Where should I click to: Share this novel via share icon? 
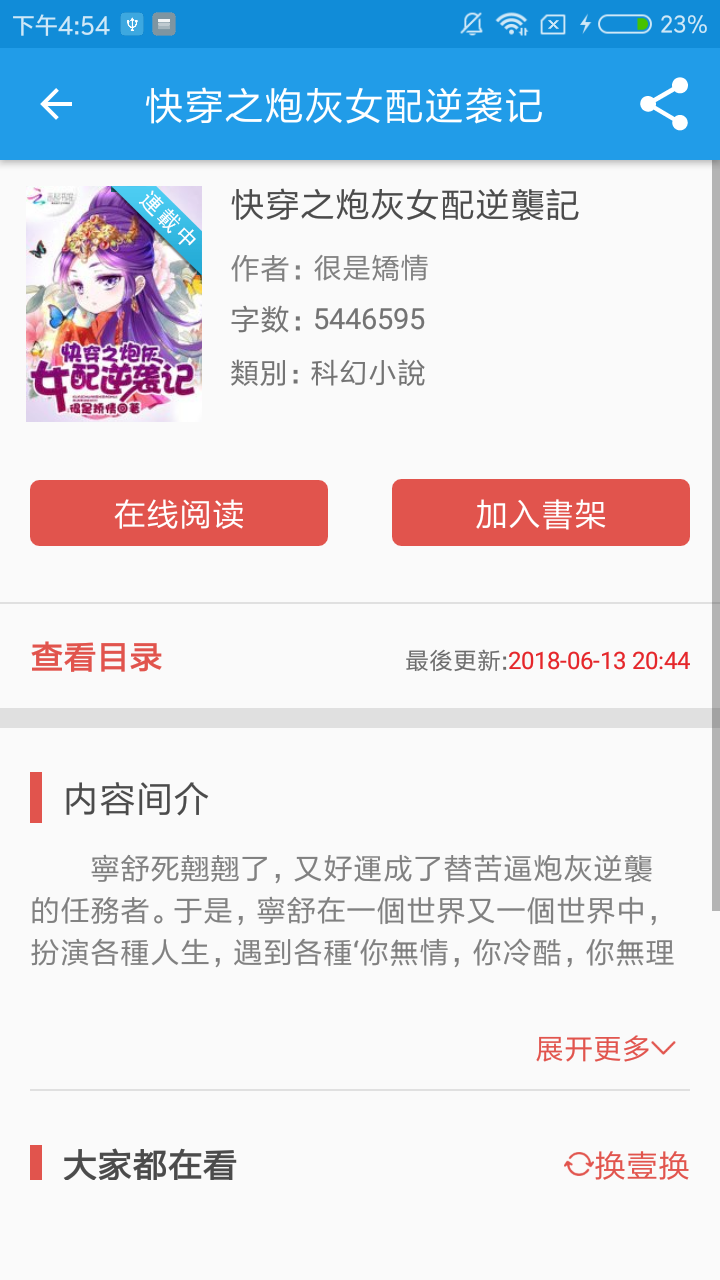tap(664, 104)
